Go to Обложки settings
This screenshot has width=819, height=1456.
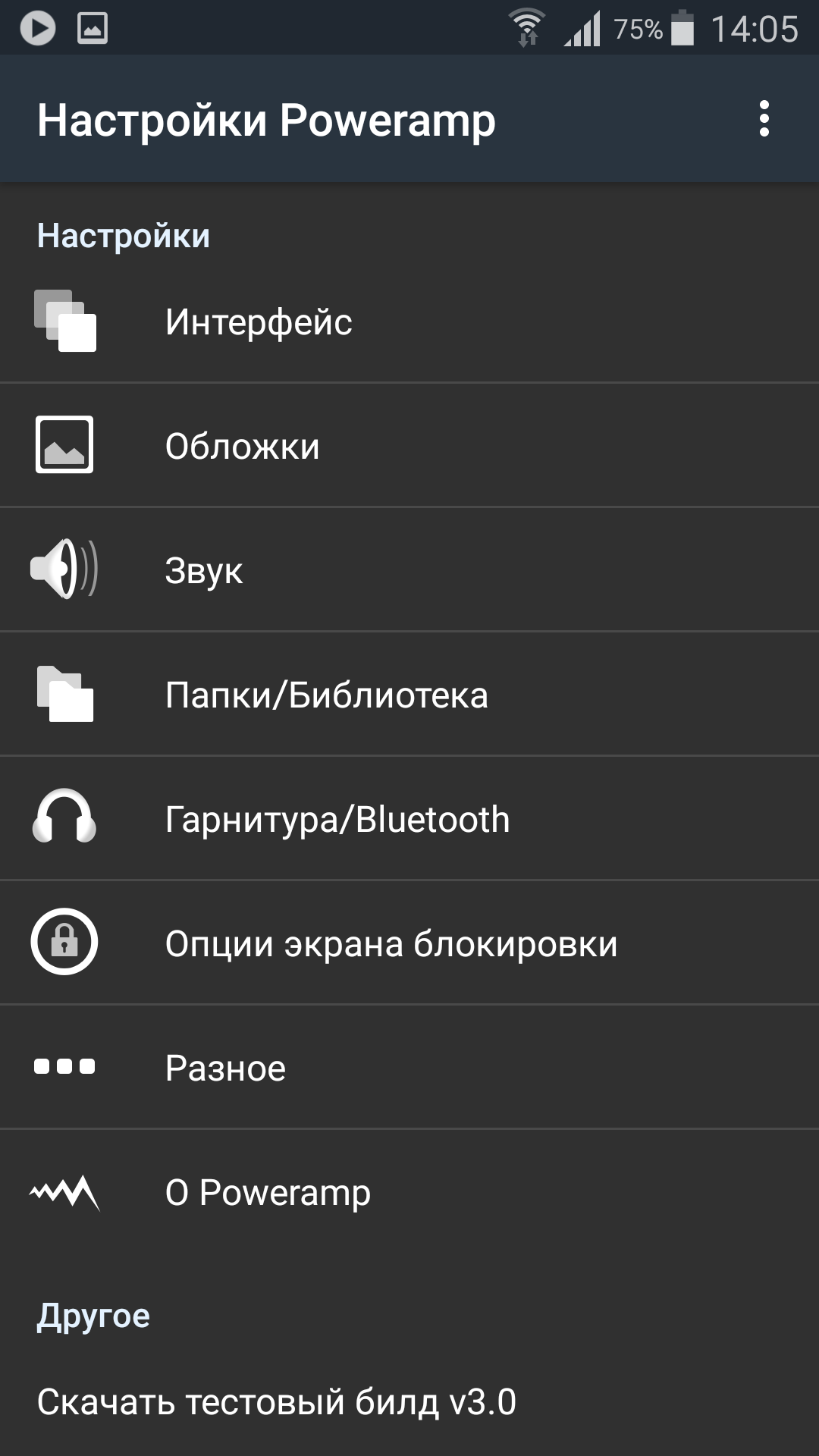click(409, 445)
